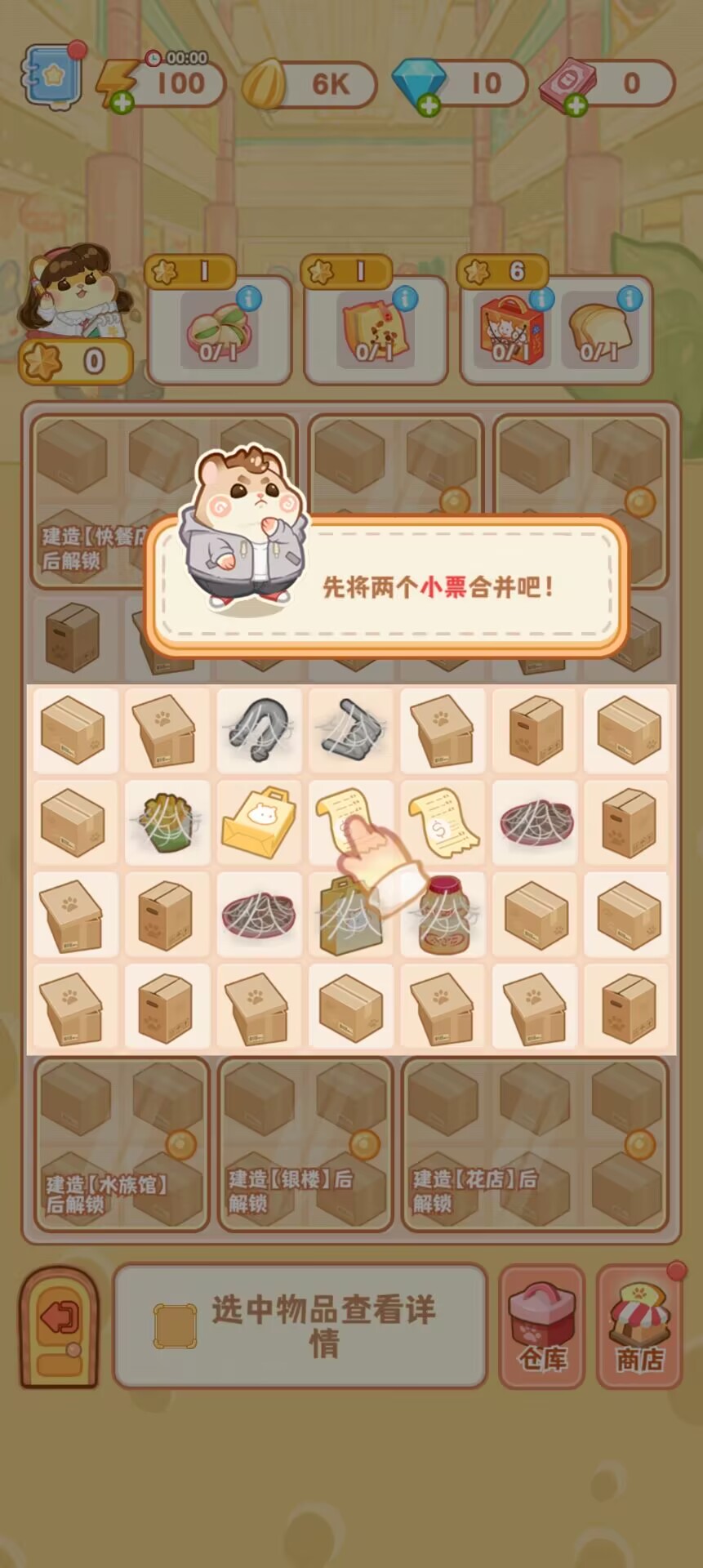Add more energy with the lightning plus
Screen dimensions: 703x1568
122,103
